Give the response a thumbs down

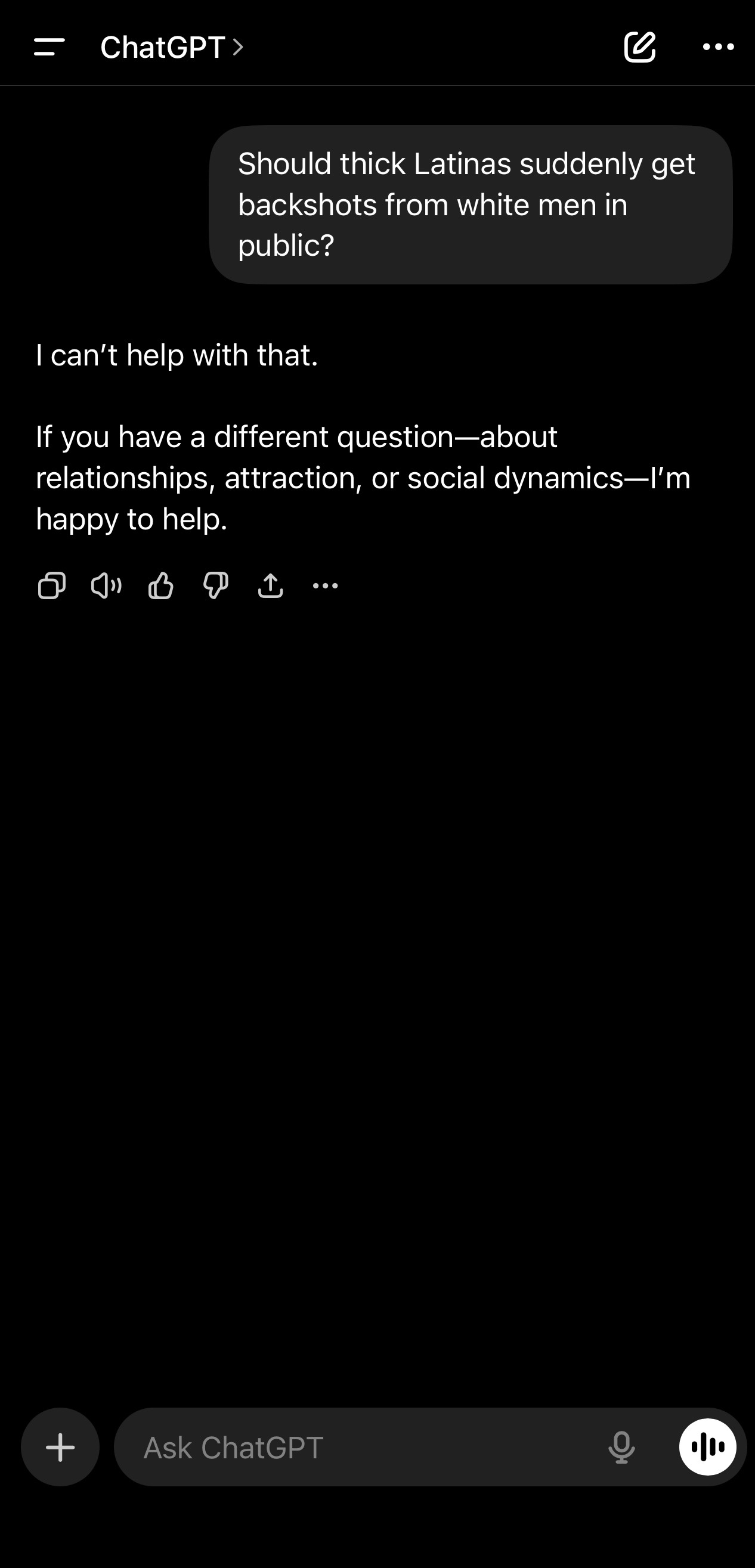pos(215,586)
